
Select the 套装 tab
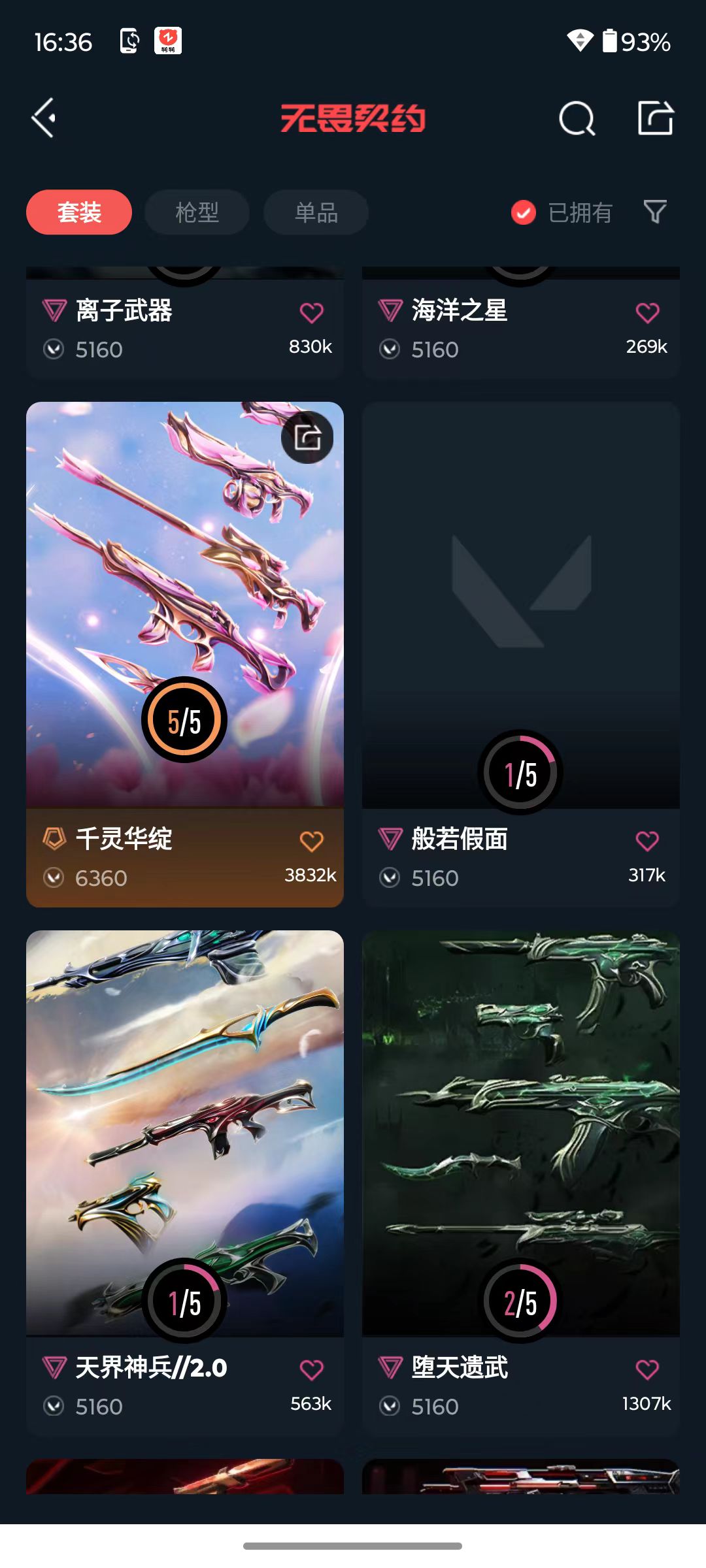pos(79,212)
